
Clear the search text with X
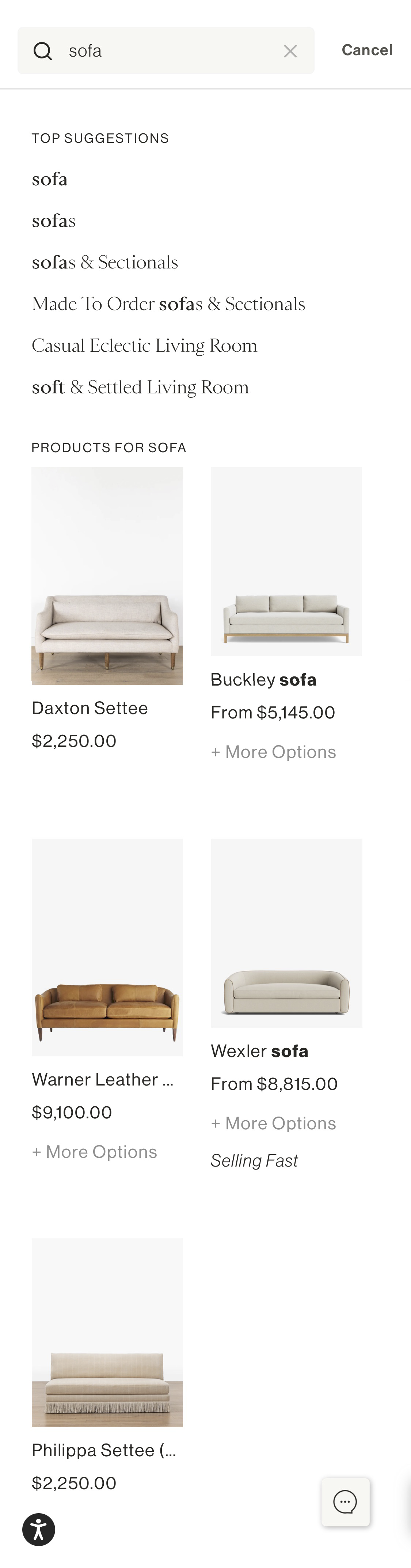point(290,51)
